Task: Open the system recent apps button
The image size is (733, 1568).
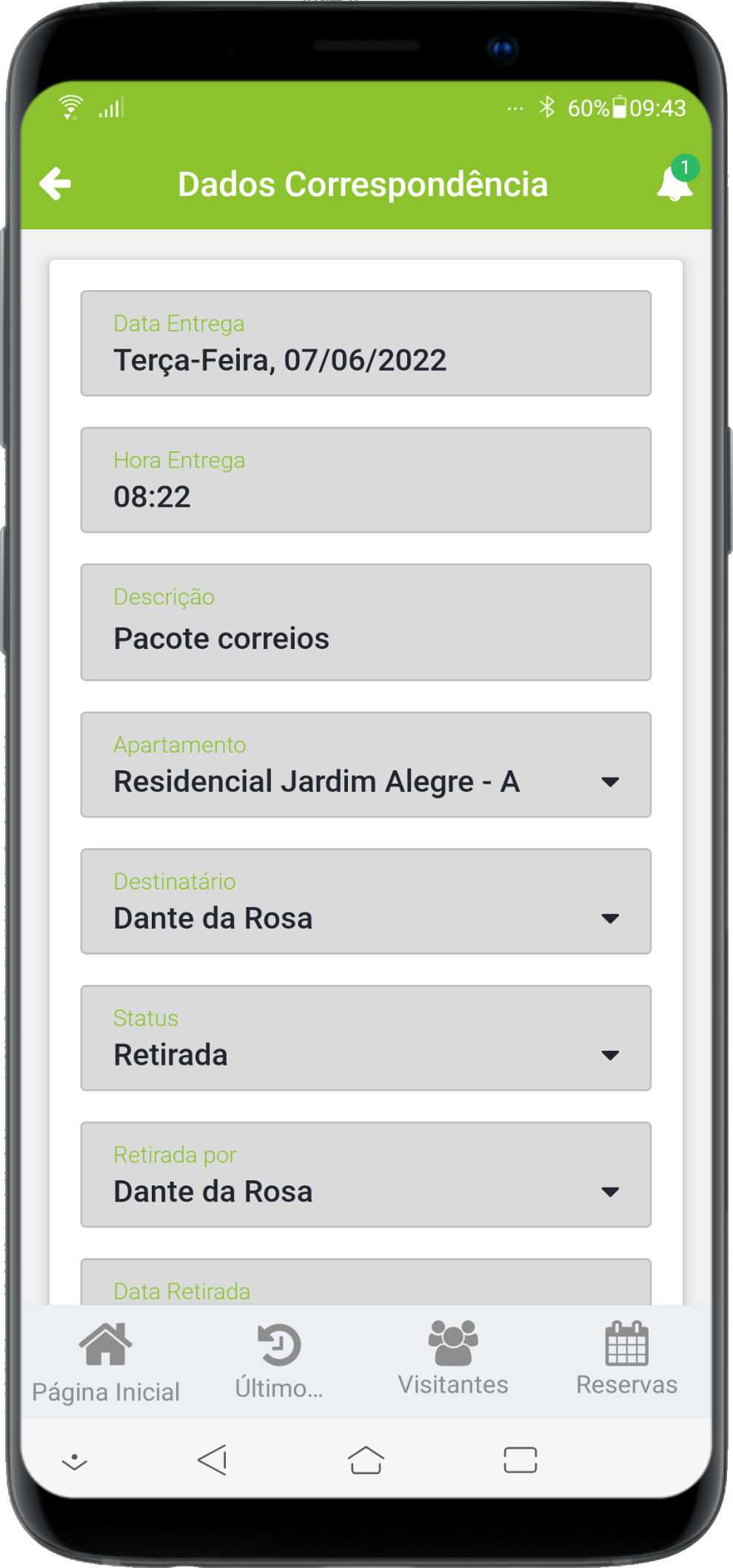Action: coord(521,1460)
